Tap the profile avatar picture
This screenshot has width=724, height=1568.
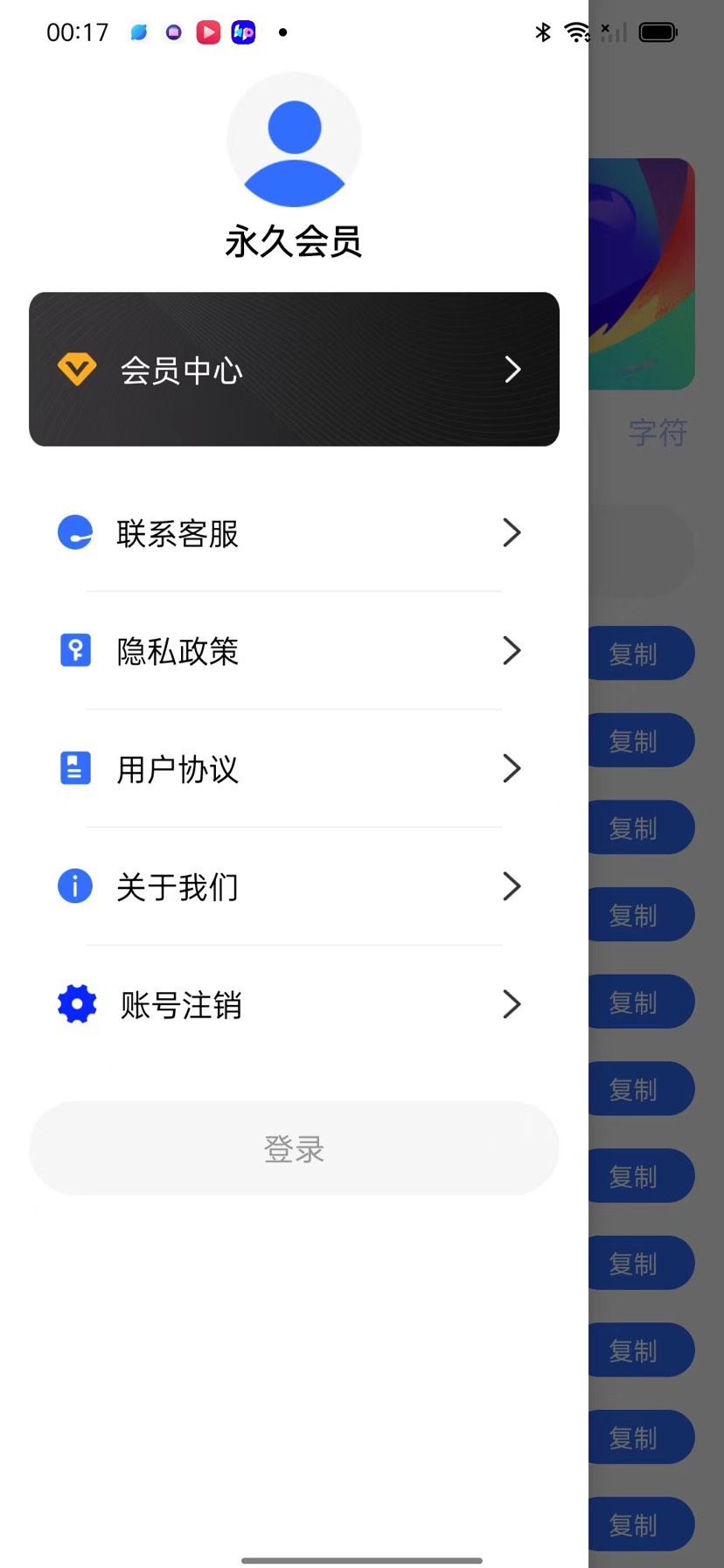pos(294,140)
